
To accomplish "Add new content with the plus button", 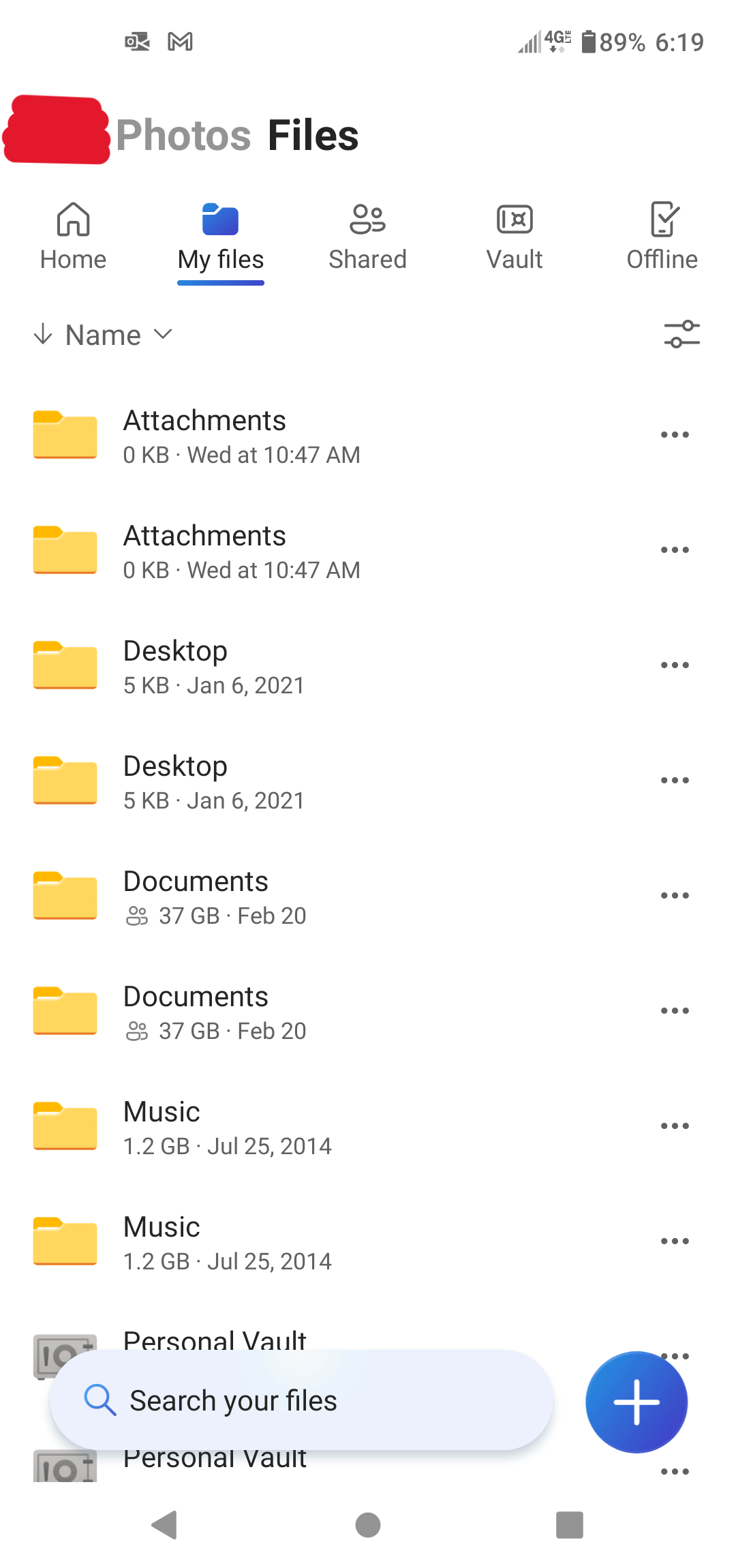I will [x=637, y=1402].
